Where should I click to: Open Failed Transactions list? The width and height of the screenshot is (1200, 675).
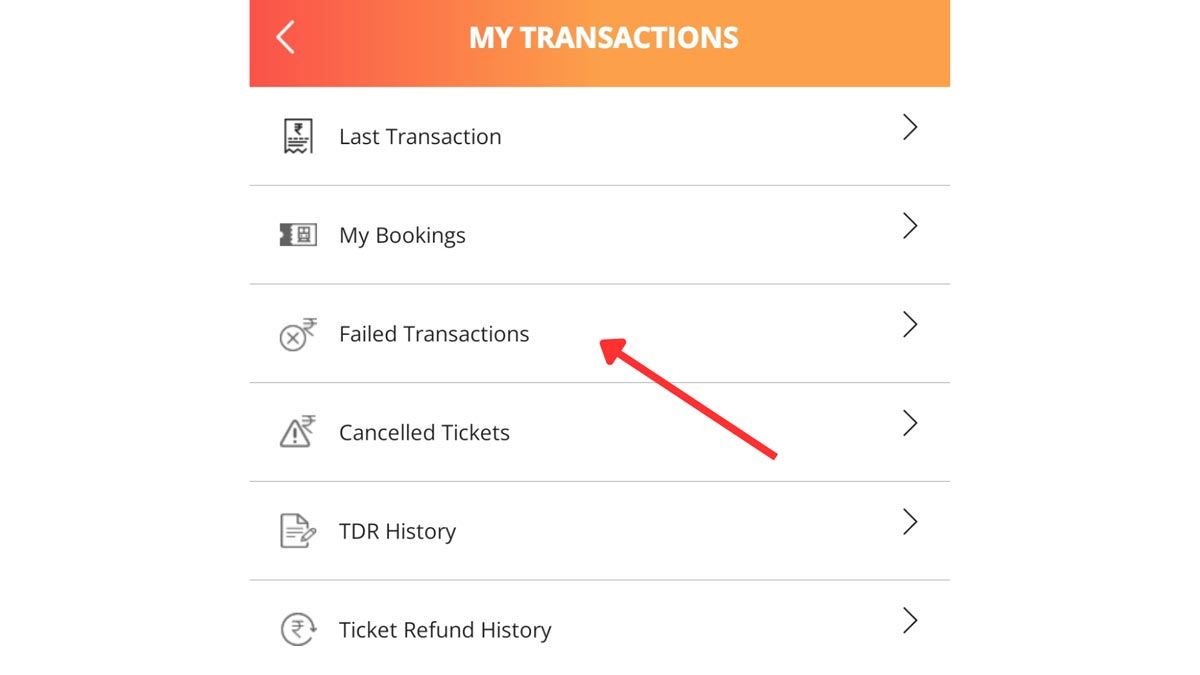(434, 334)
